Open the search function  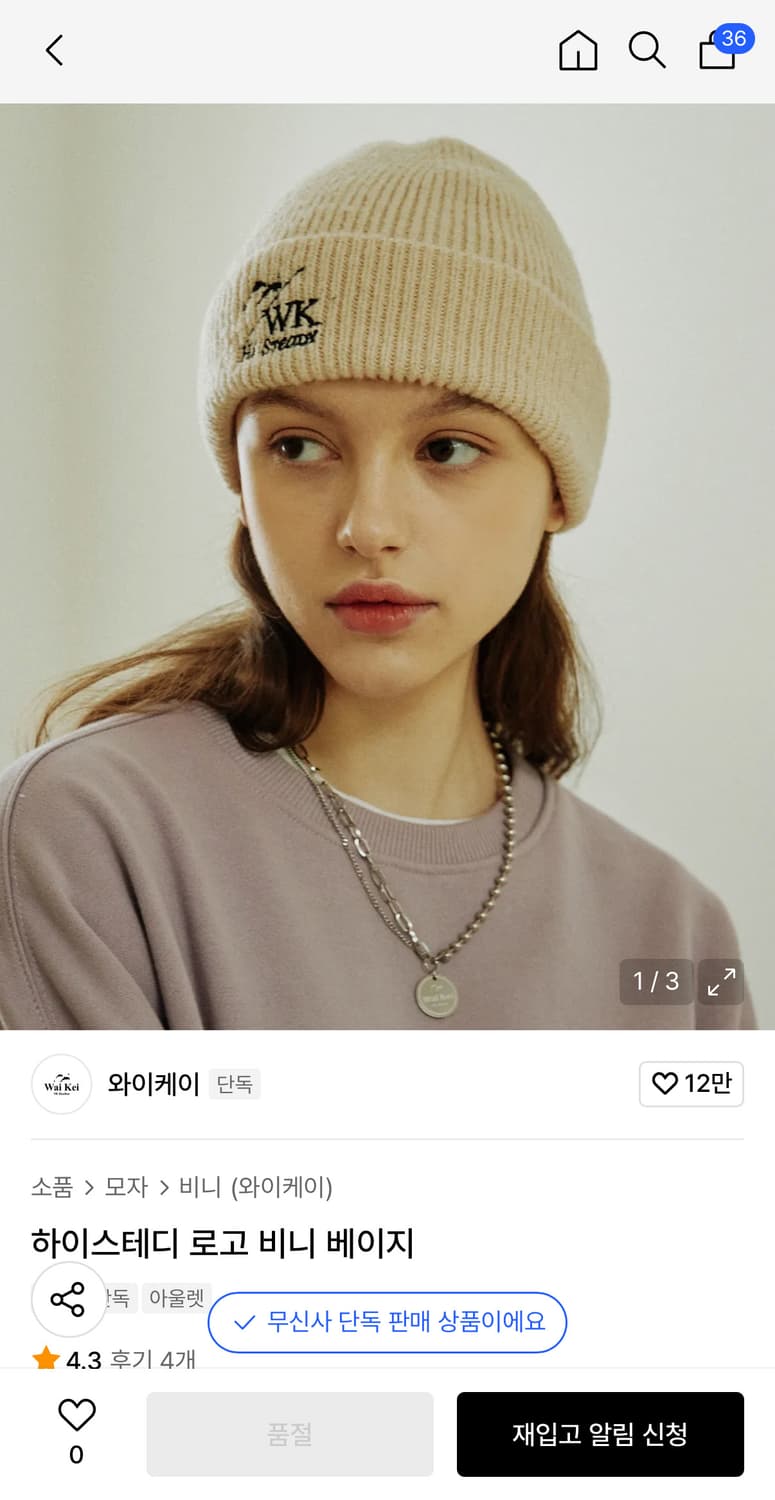[x=647, y=50]
